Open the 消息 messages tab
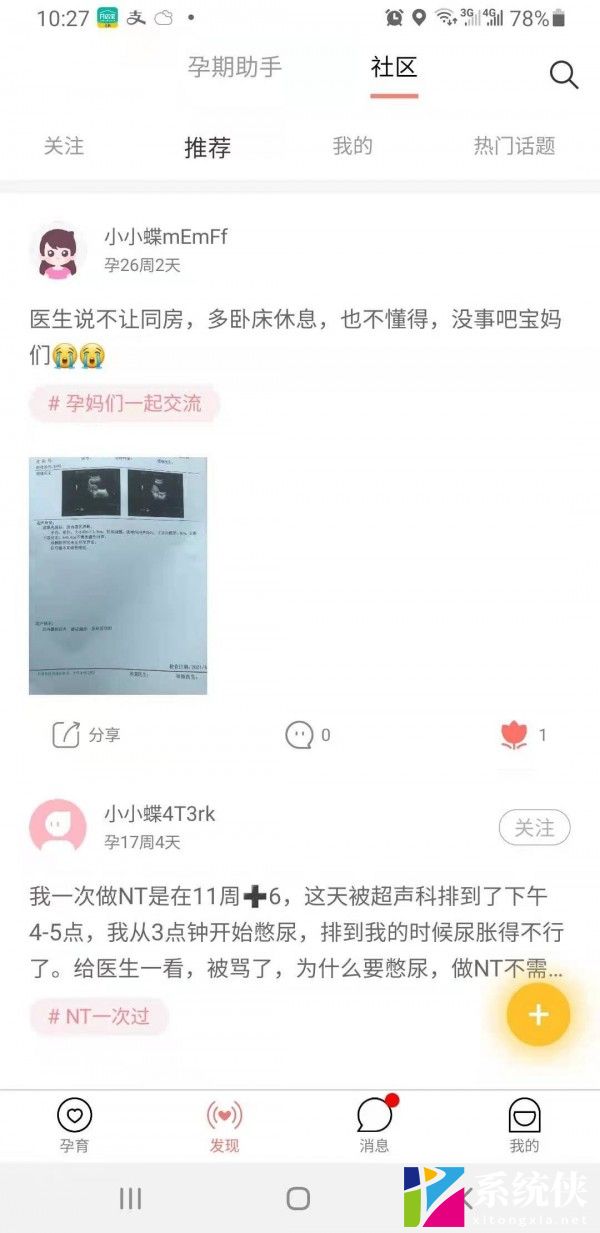The width and height of the screenshot is (600, 1233). pos(374,1125)
